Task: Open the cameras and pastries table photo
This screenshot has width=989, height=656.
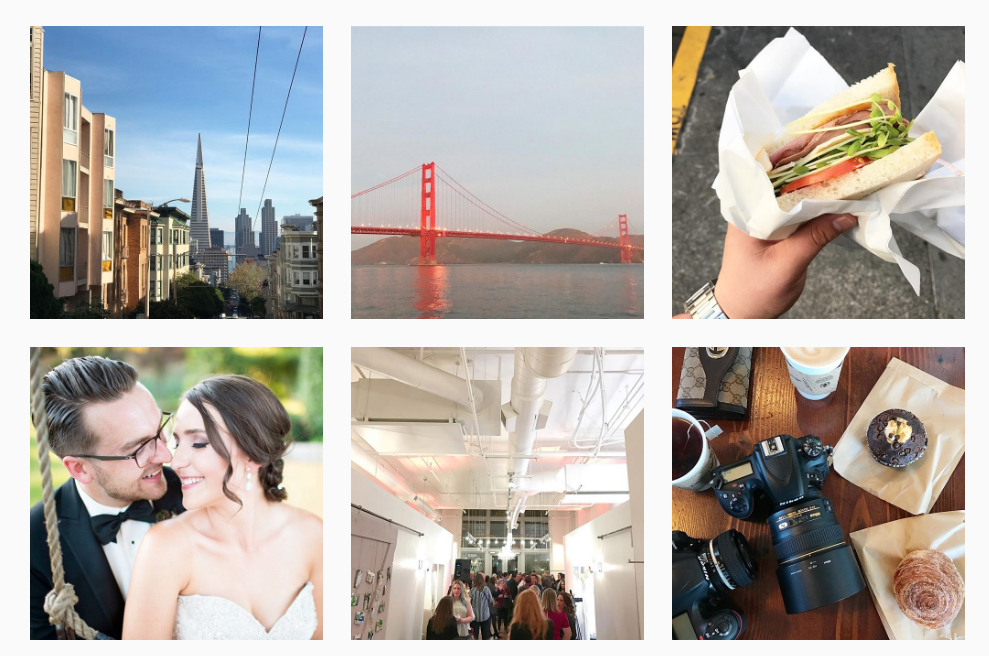Action: 818,493
